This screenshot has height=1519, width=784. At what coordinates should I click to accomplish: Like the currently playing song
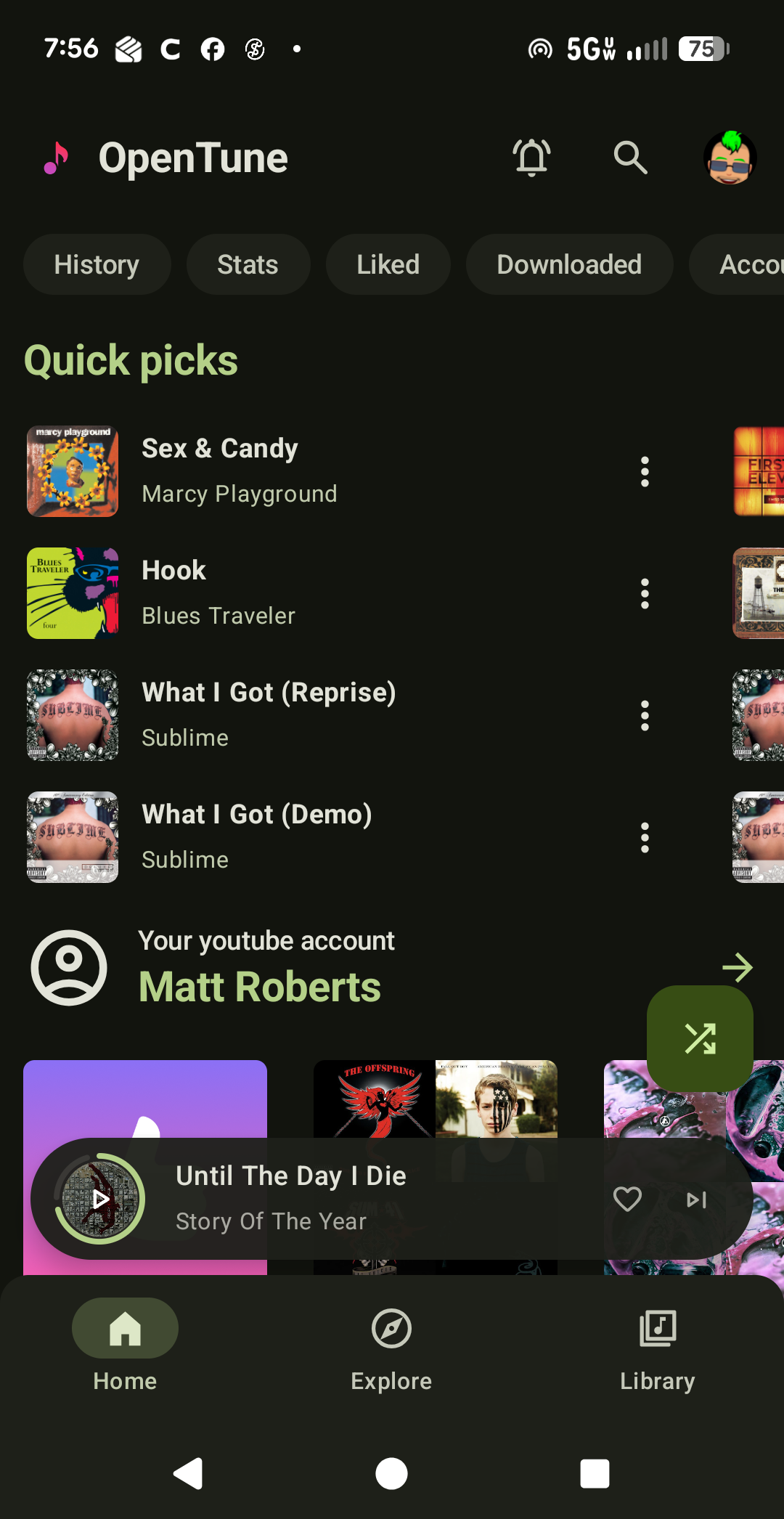point(627,1200)
